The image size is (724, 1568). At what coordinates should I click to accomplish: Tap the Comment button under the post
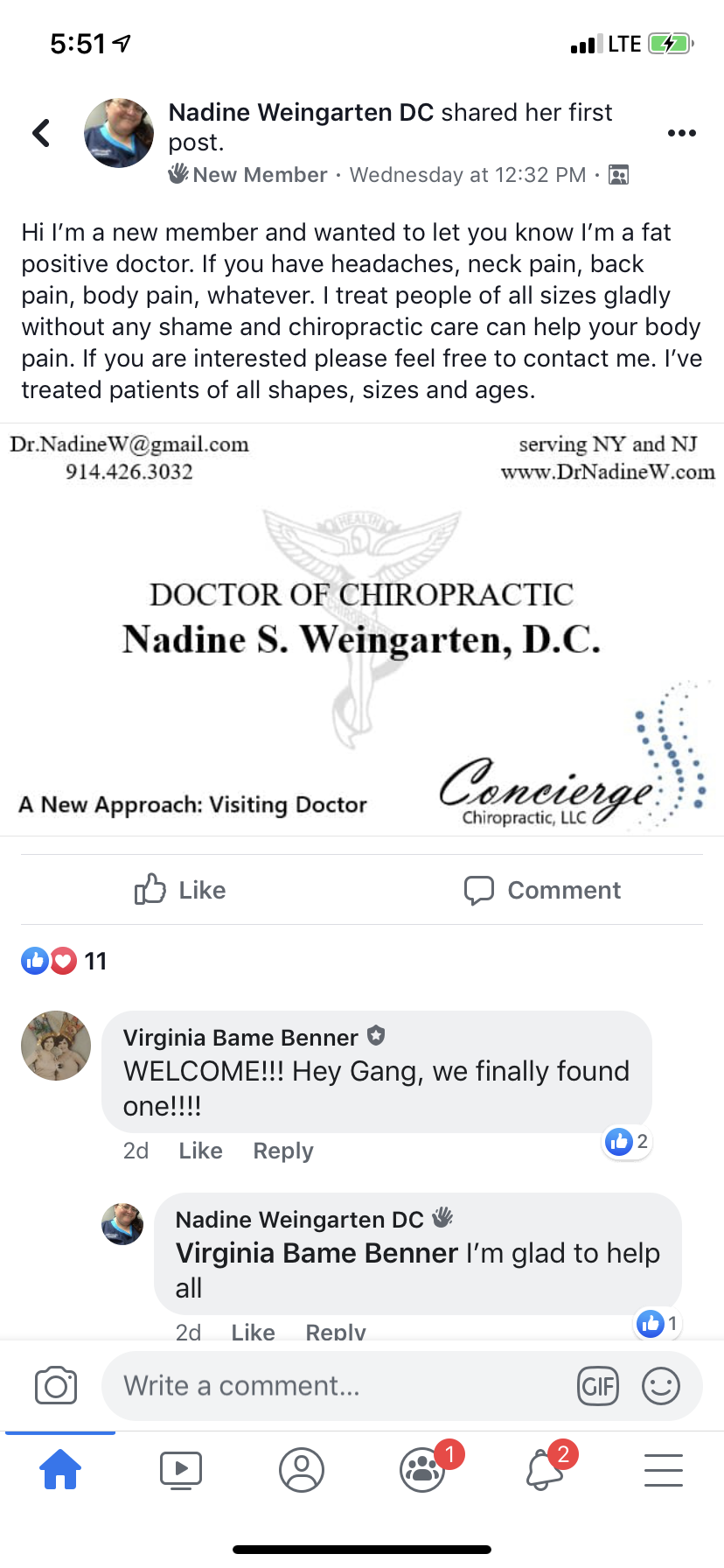(x=542, y=890)
